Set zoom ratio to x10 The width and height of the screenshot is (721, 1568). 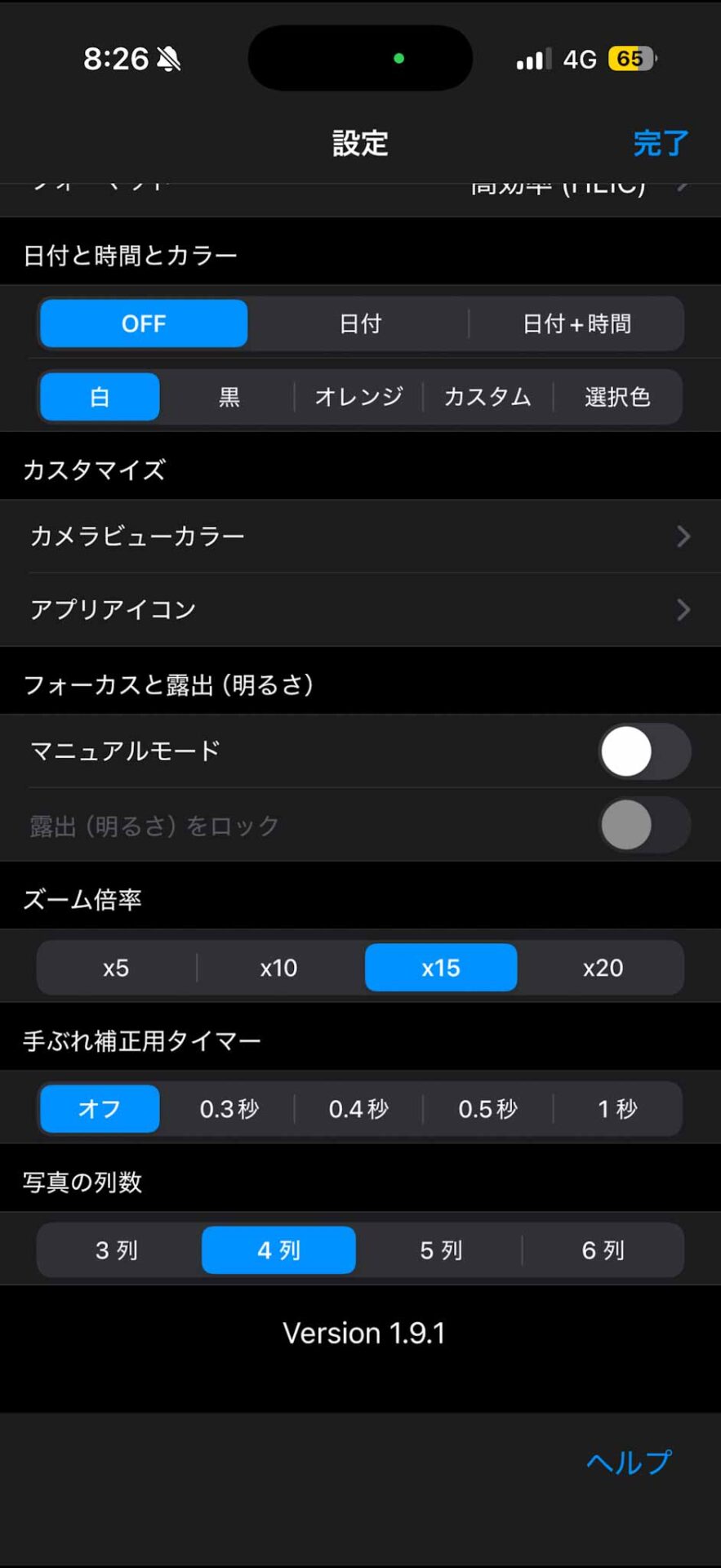point(278,968)
